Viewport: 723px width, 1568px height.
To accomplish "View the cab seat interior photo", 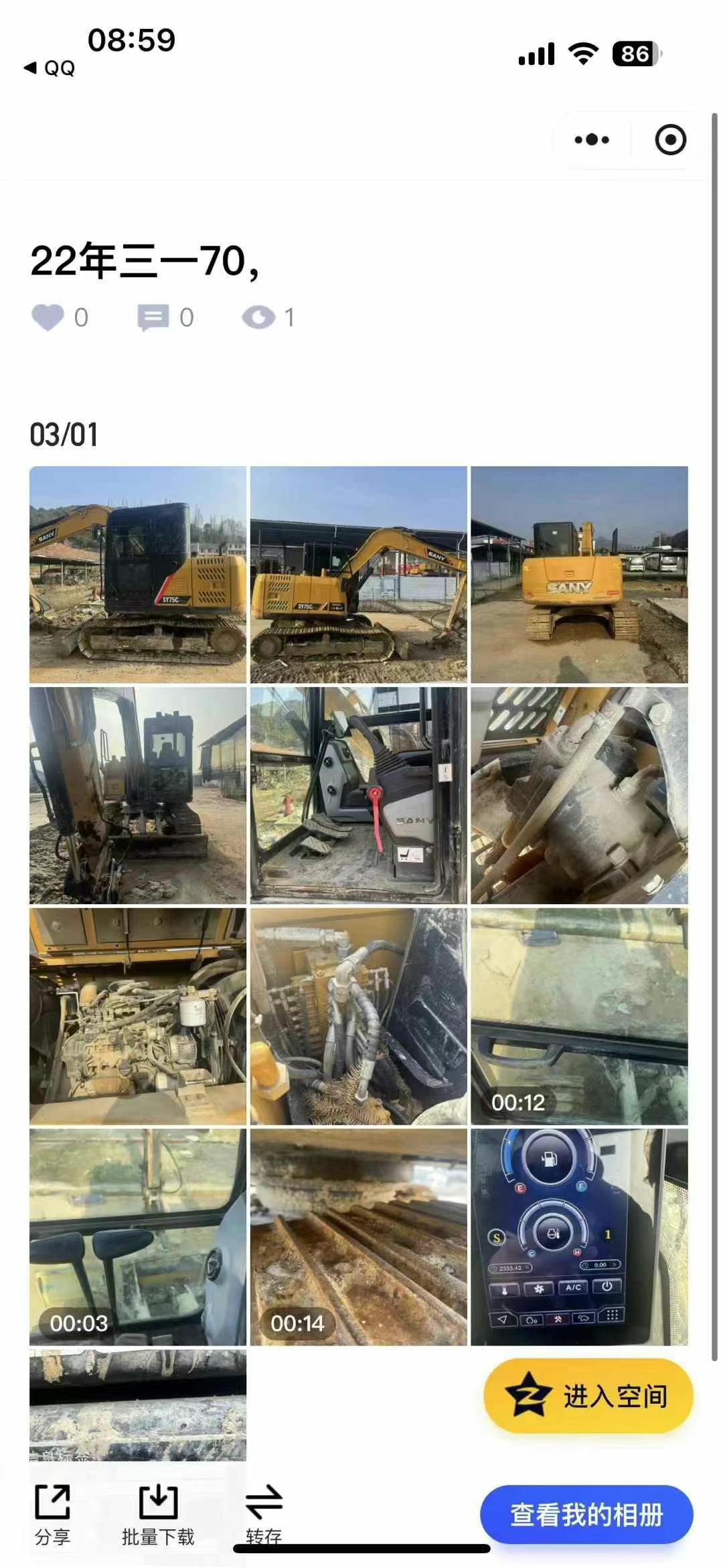I will point(358,795).
